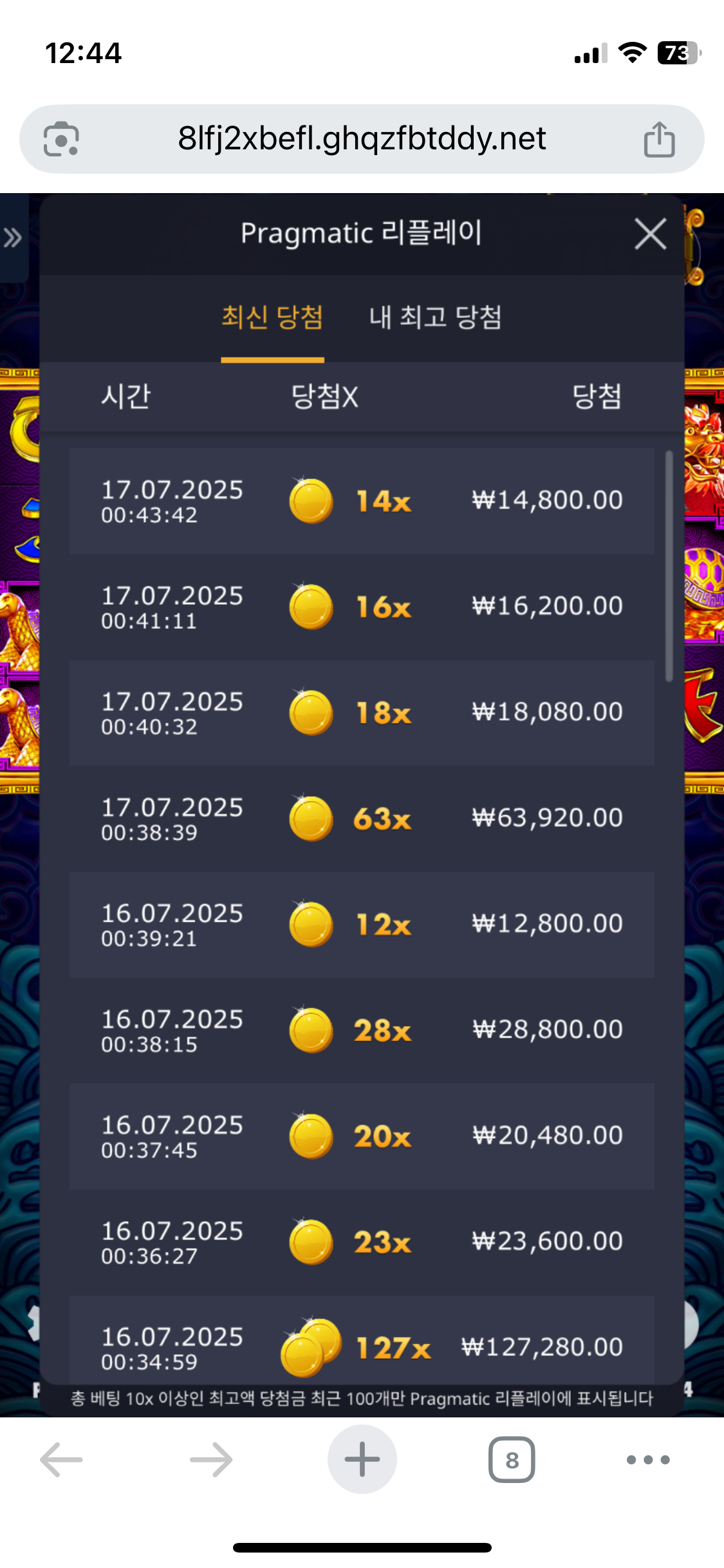Open the browser overflow menu
This screenshot has height=1568, width=724.
pos(648,1460)
